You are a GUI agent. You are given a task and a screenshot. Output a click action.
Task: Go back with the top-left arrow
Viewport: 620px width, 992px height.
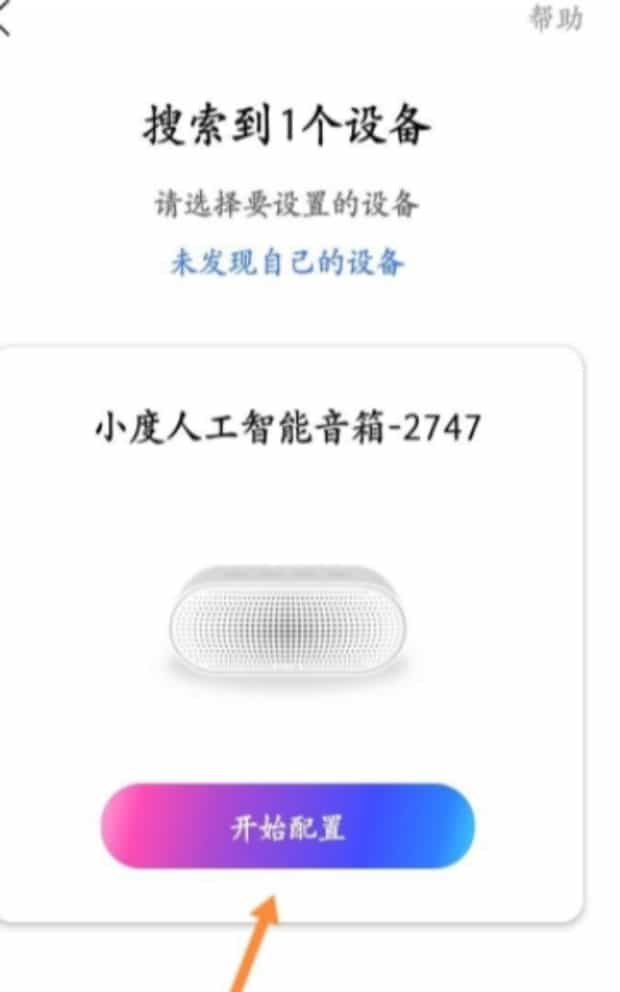click(6, 20)
